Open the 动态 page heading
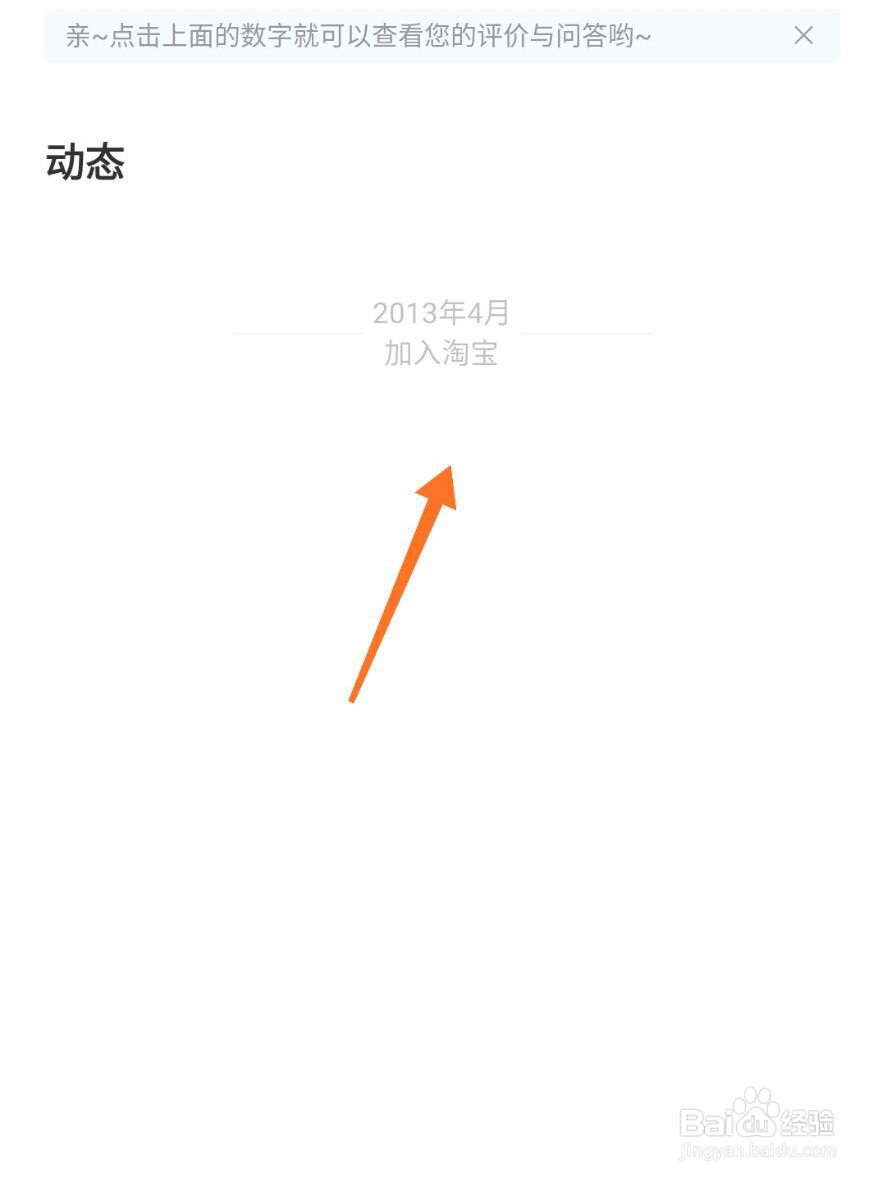Image resolution: width=886 pixels, height=1181 pixels. click(84, 163)
